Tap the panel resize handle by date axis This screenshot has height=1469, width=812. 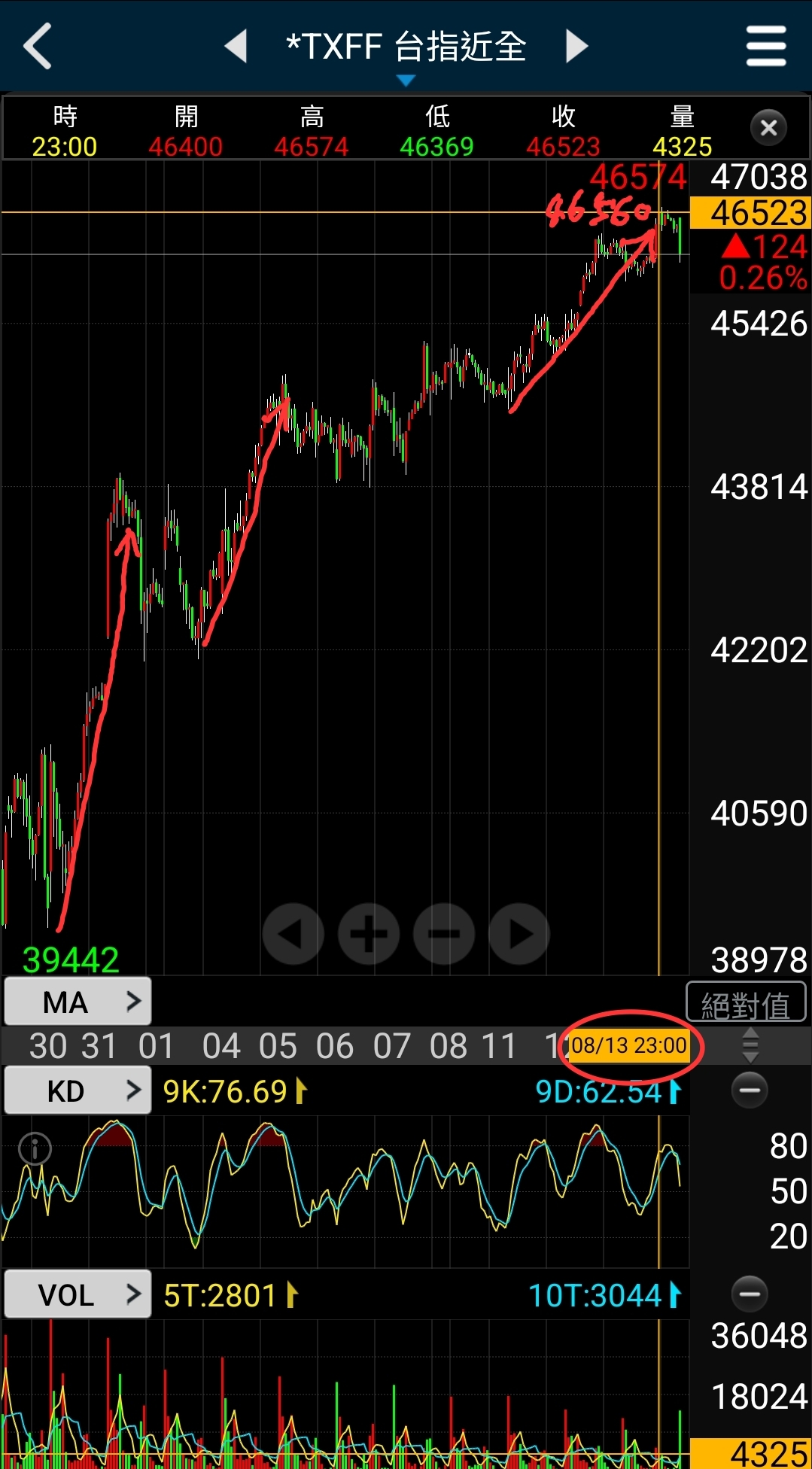point(750,1046)
